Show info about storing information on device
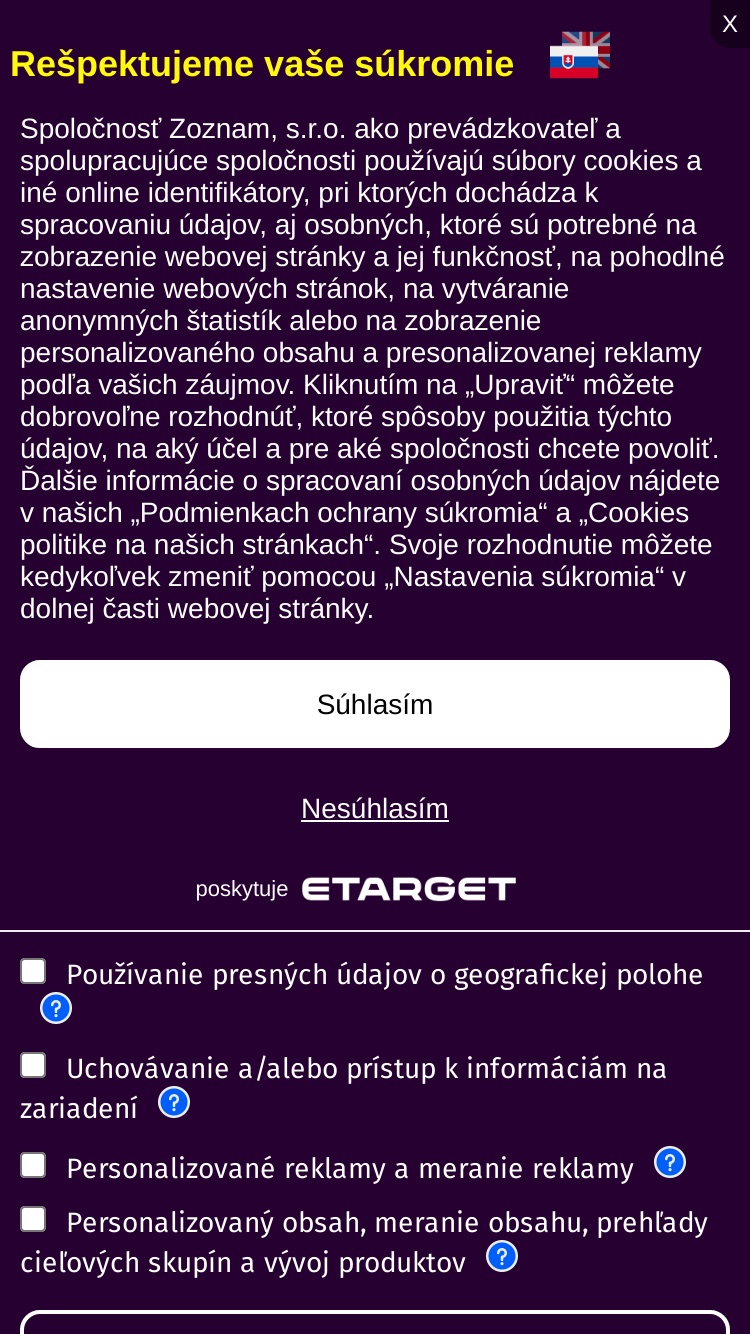 (x=174, y=1102)
